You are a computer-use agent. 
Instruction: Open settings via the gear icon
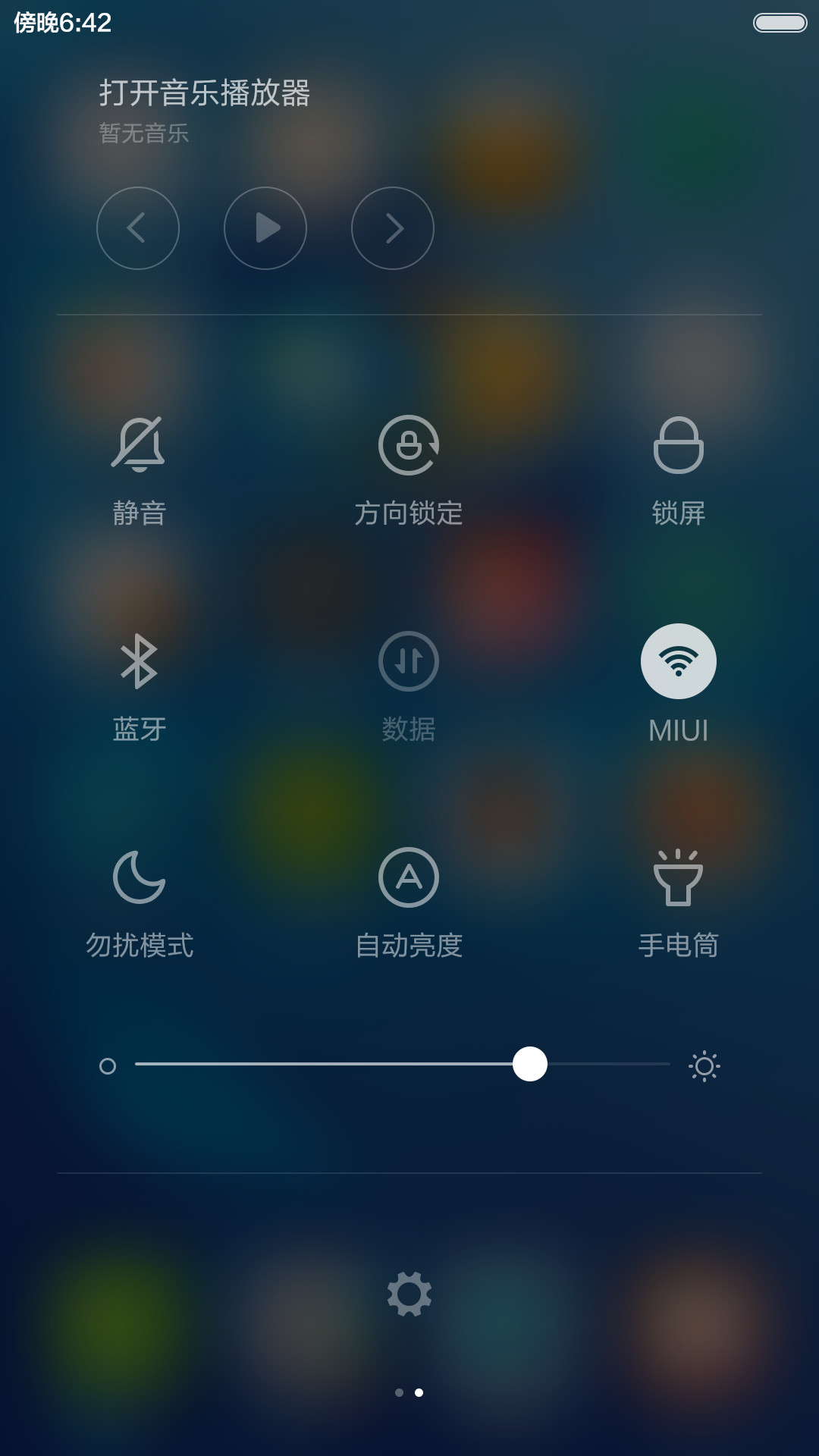(409, 1294)
